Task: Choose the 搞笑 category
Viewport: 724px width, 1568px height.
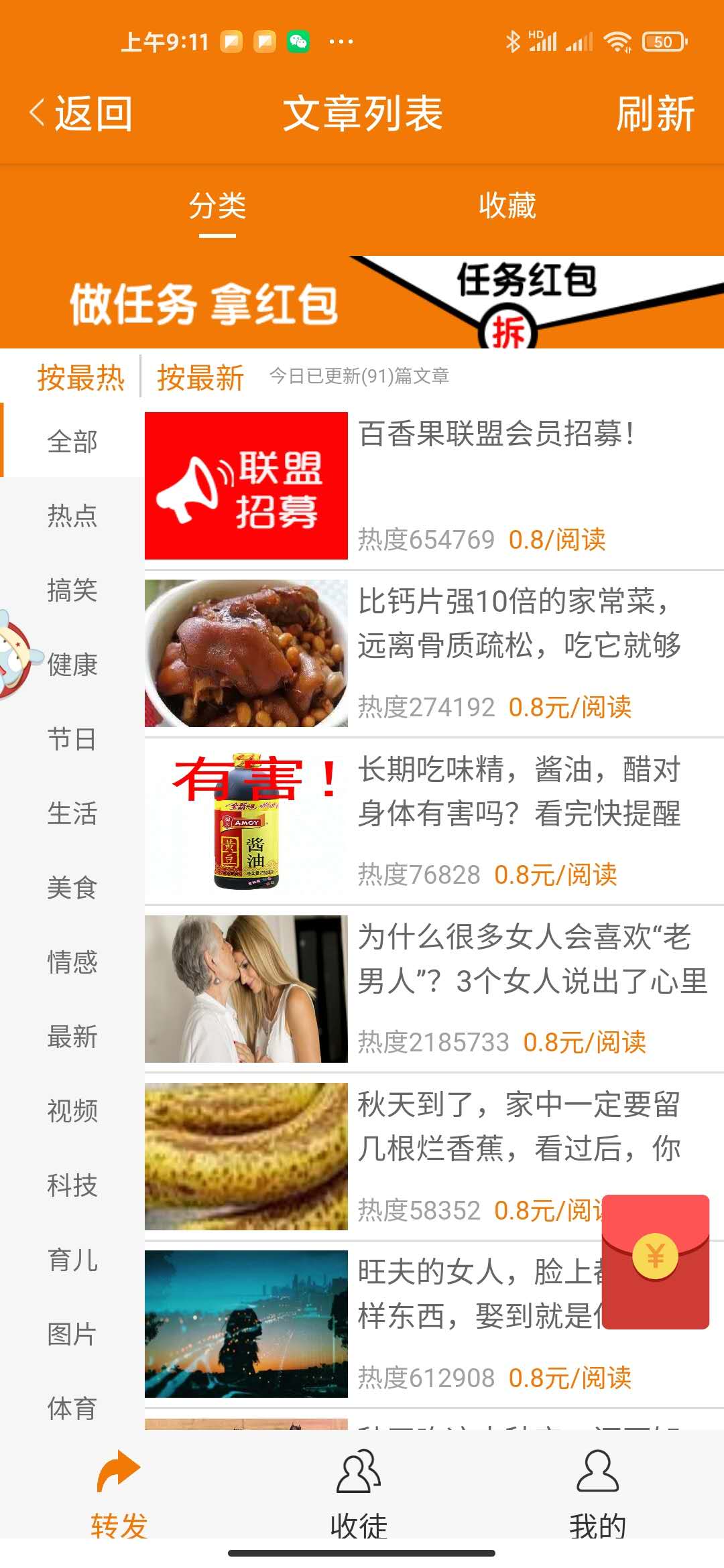Action: 72,590
